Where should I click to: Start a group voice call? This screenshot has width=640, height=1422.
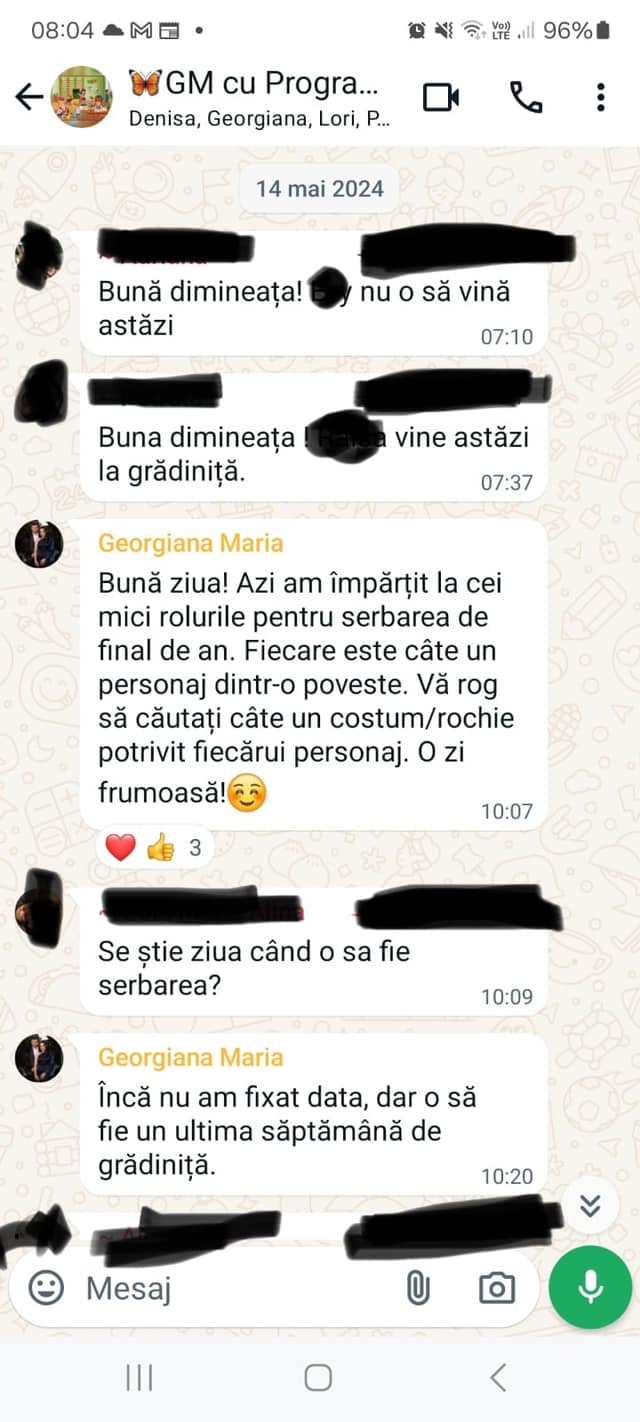pyautogui.click(x=526, y=97)
